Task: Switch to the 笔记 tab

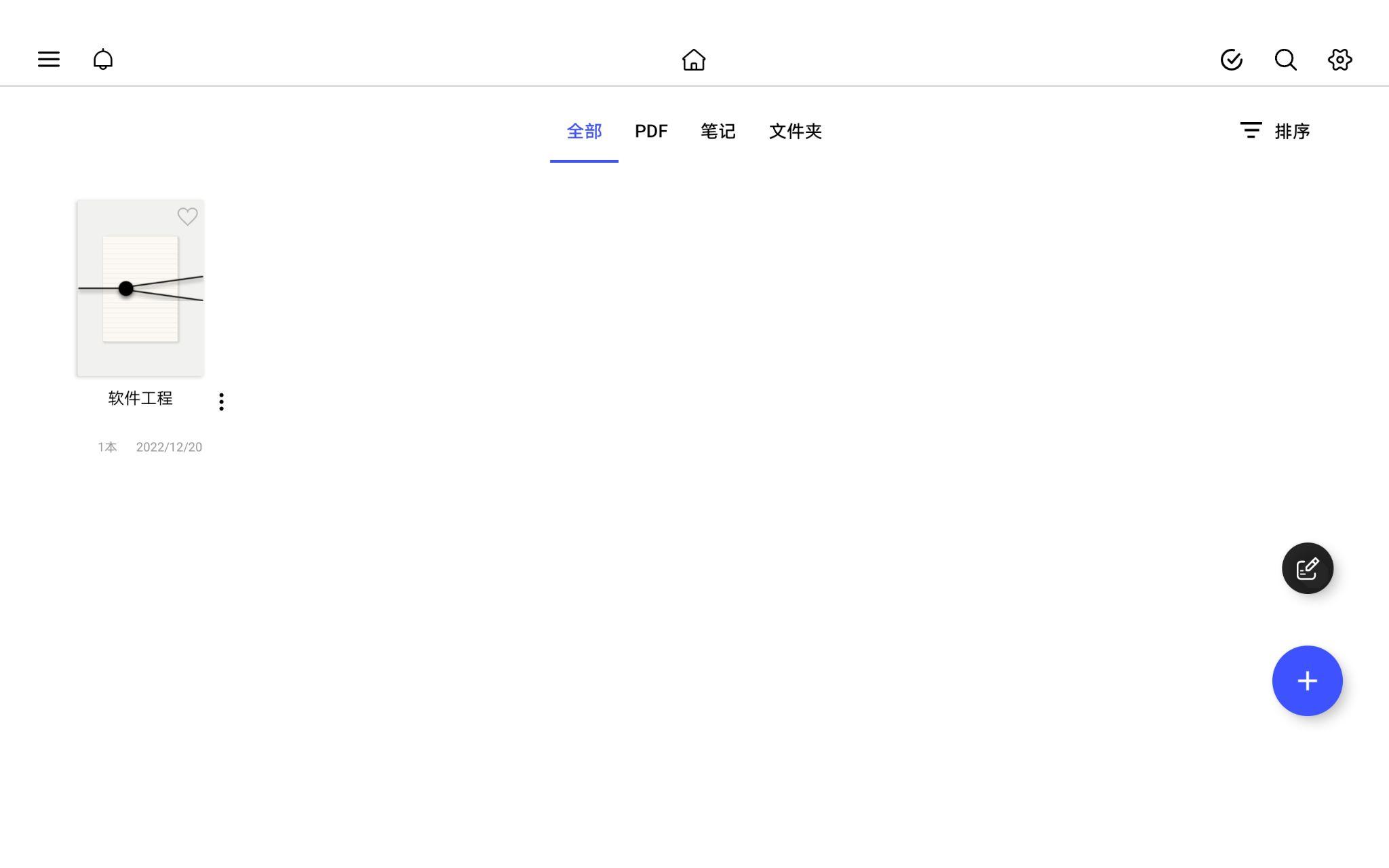Action: click(718, 132)
